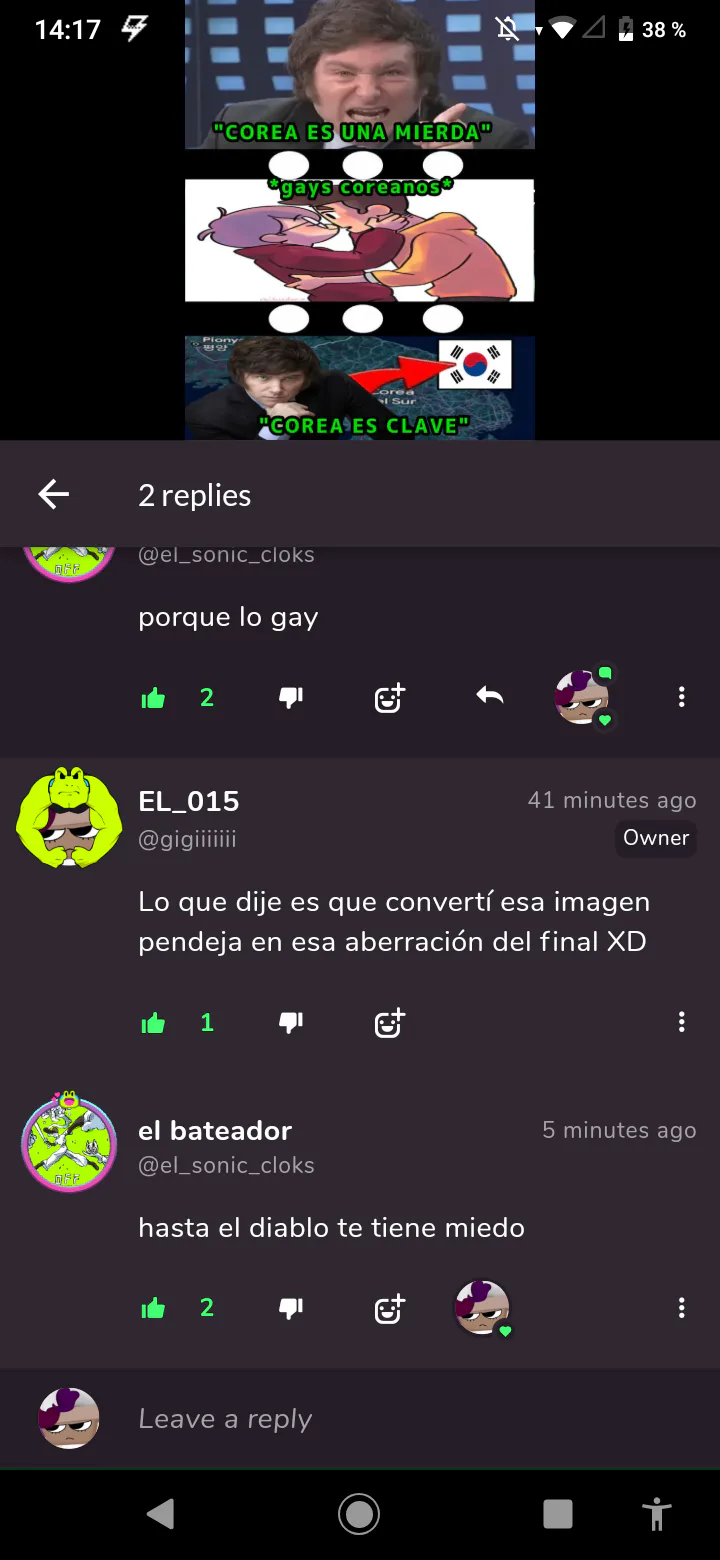Open options for "hasta el diablo te tiene miedo"

(x=681, y=1308)
